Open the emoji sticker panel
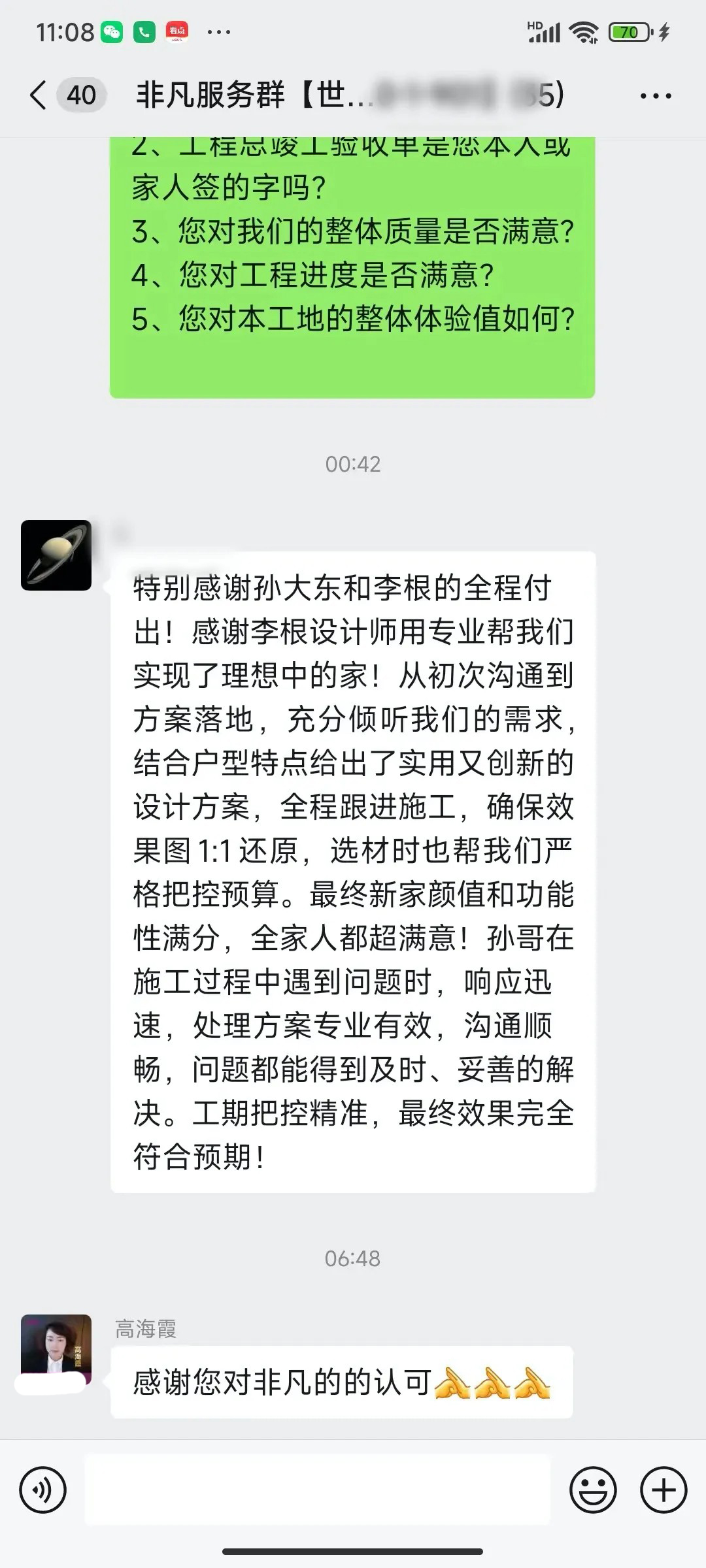Viewport: 706px width, 1568px height. tap(593, 1490)
